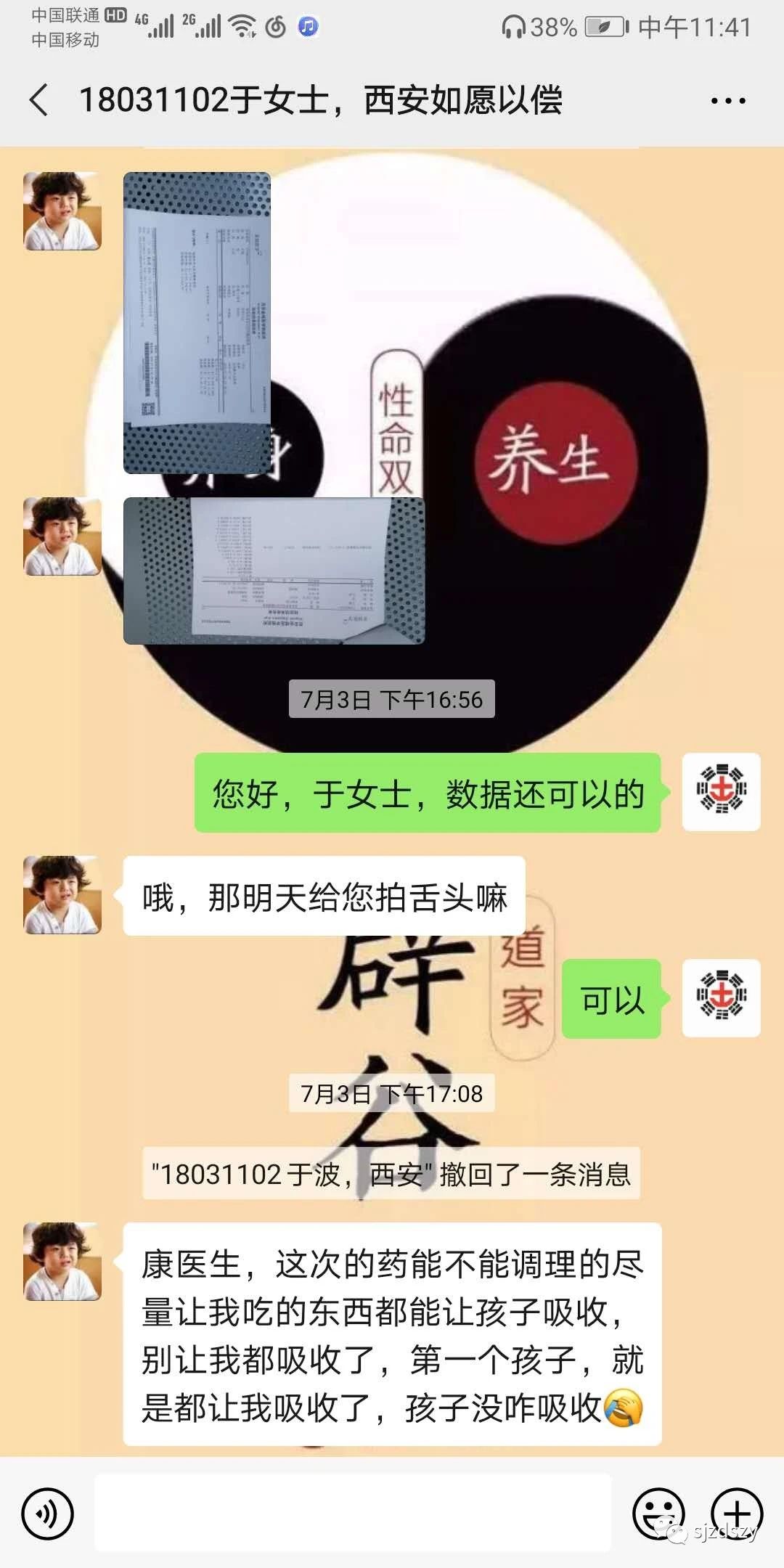Go back to the chat list

[x=39, y=99]
